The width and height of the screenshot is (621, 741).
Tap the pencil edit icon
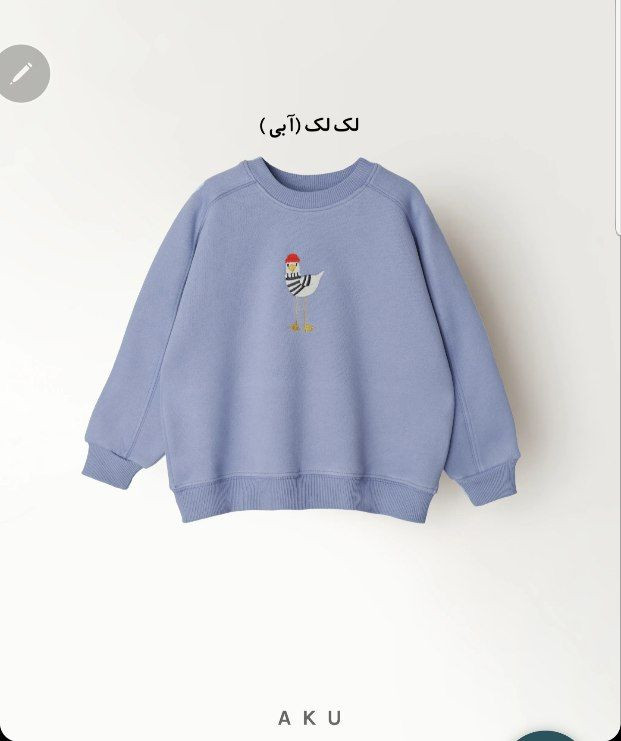(x=22, y=73)
